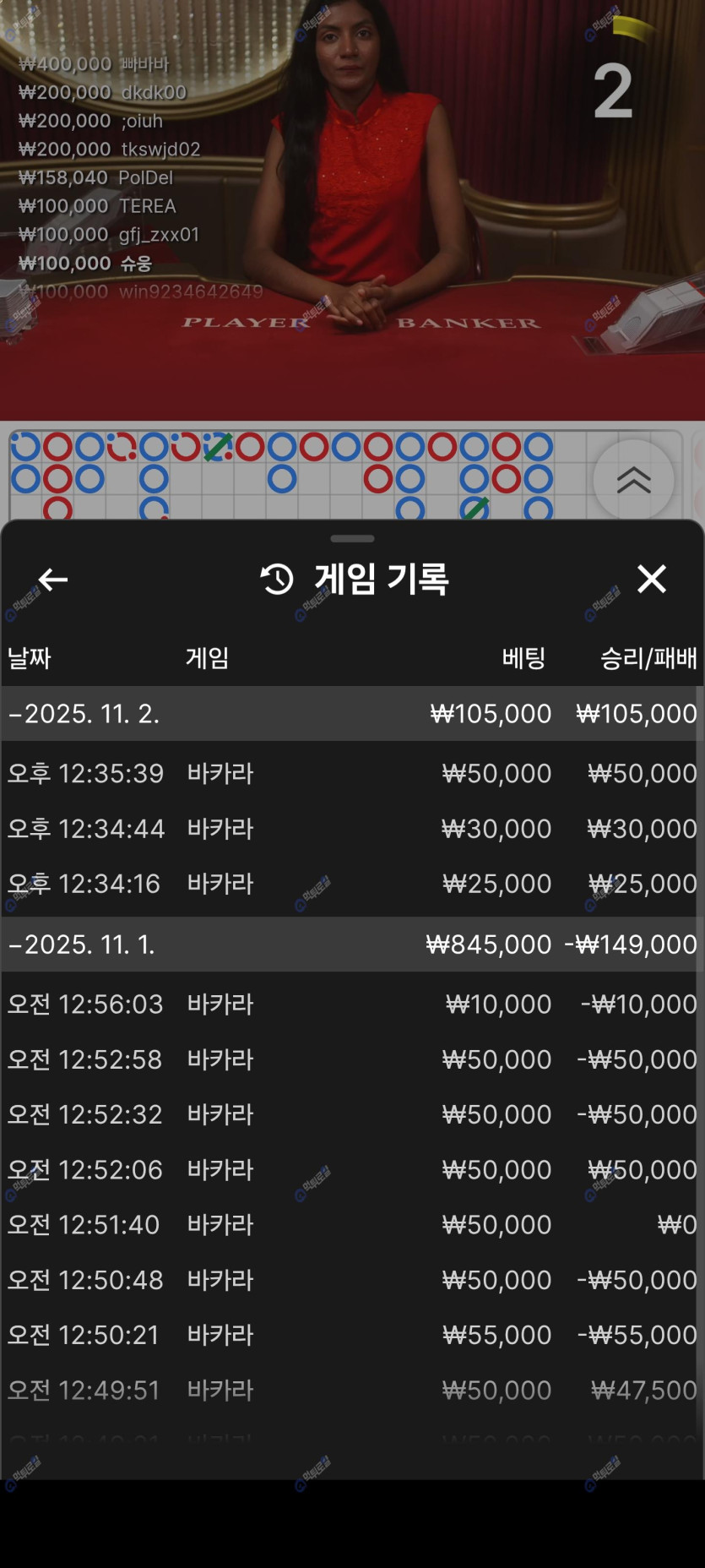Close the 게임 기록 panel
Viewport: 705px width, 1568px height.
click(651, 580)
